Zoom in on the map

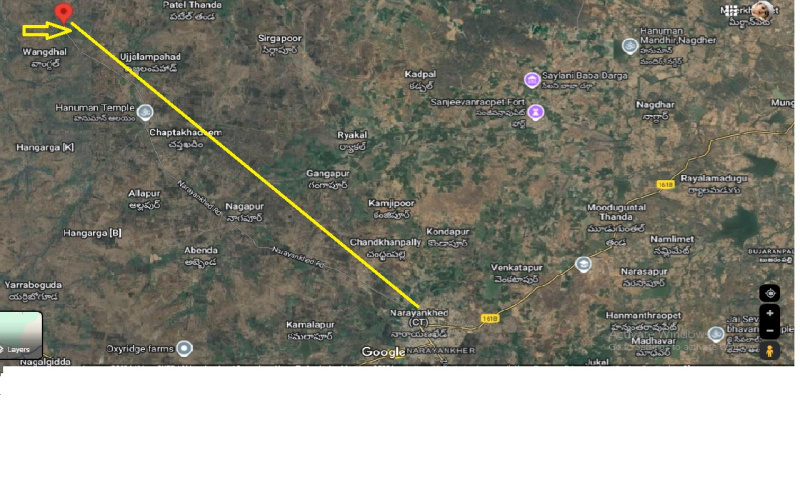(x=770, y=313)
